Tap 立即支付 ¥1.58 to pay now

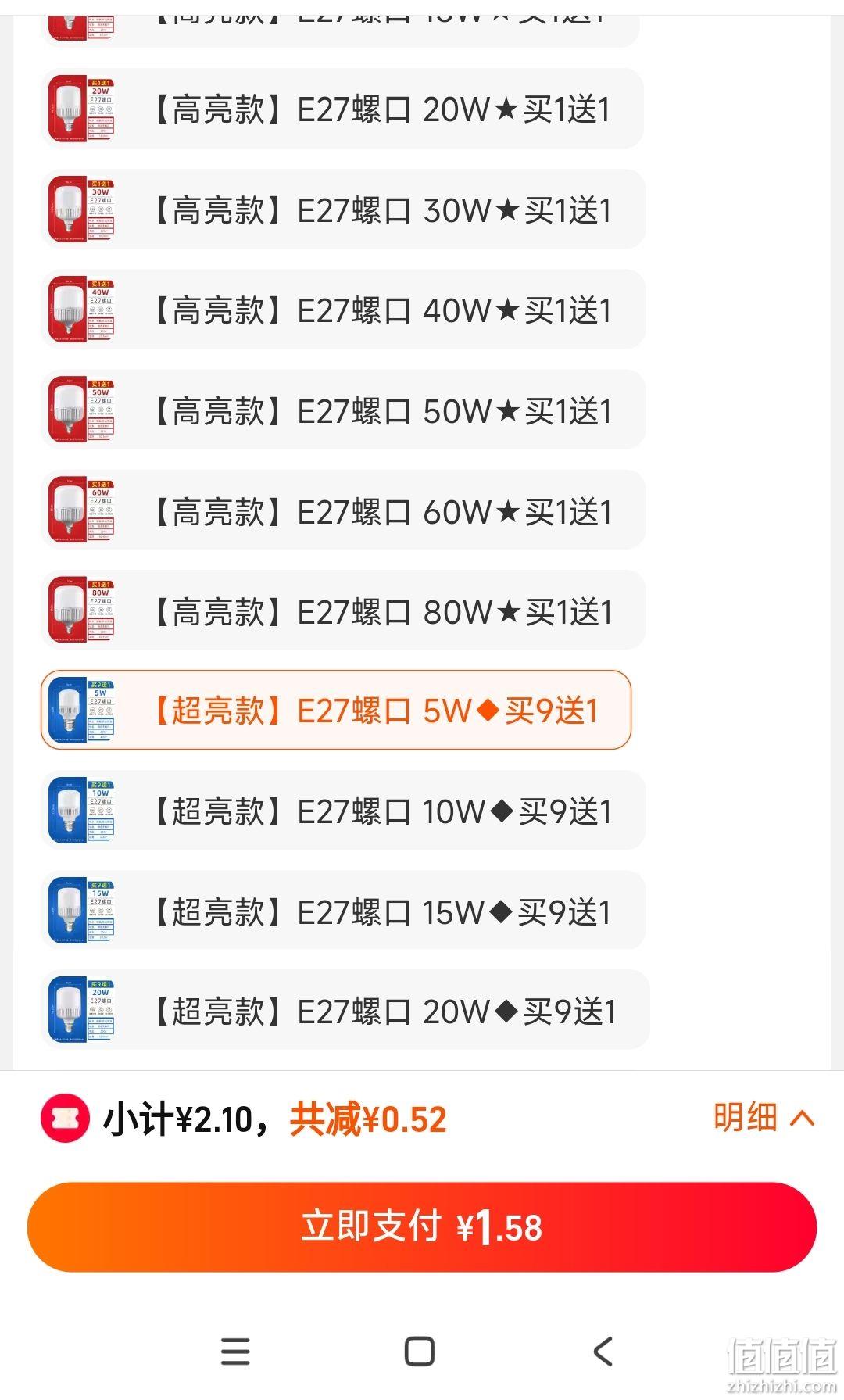[422, 1226]
